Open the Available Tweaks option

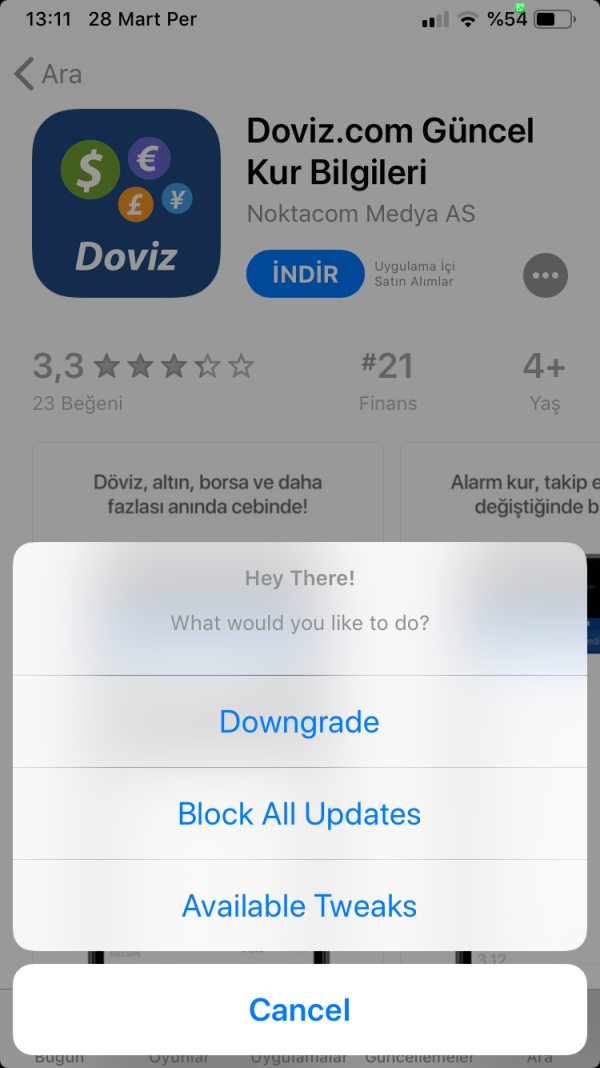click(x=299, y=906)
